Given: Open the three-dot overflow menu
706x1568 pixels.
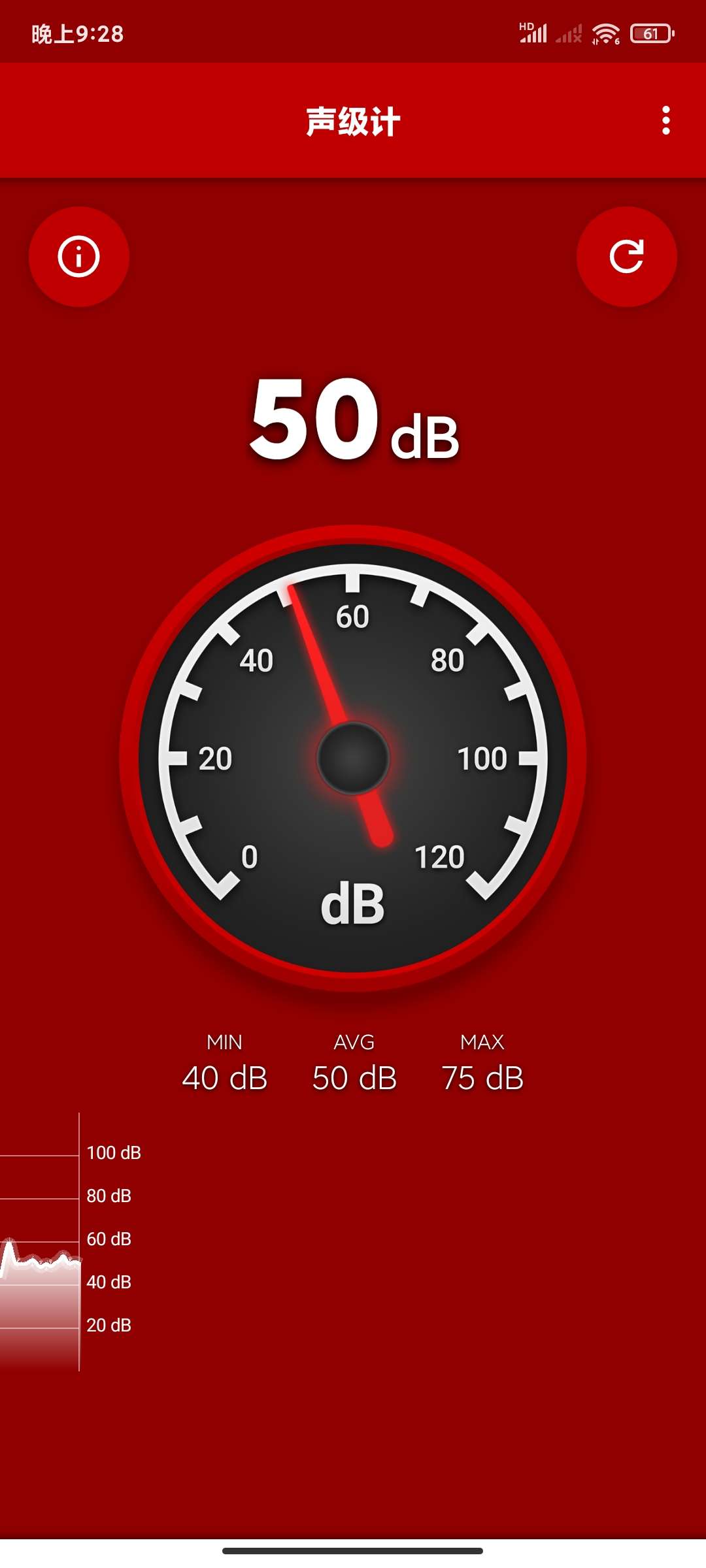Looking at the screenshot, I should point(665,121).
